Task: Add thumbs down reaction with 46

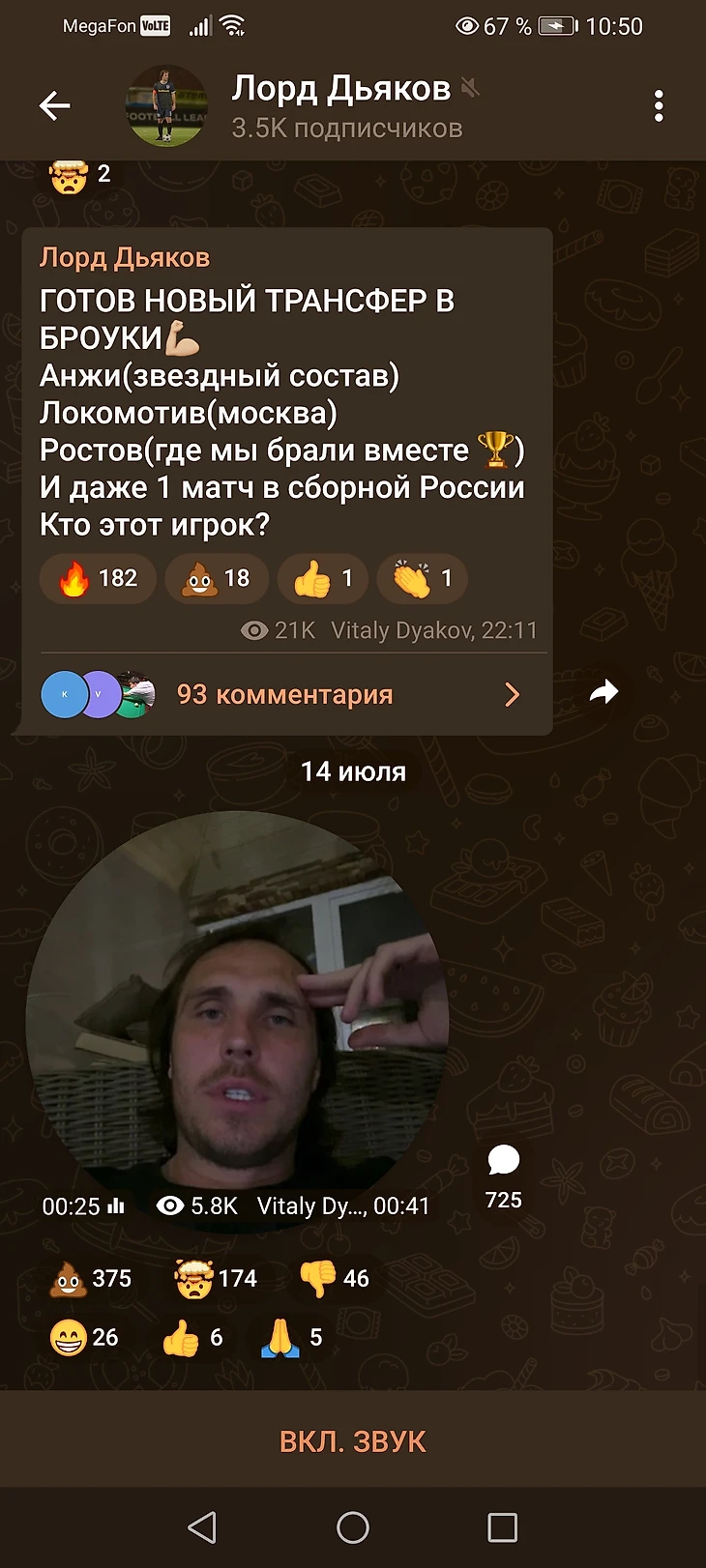Action: 334,1279
